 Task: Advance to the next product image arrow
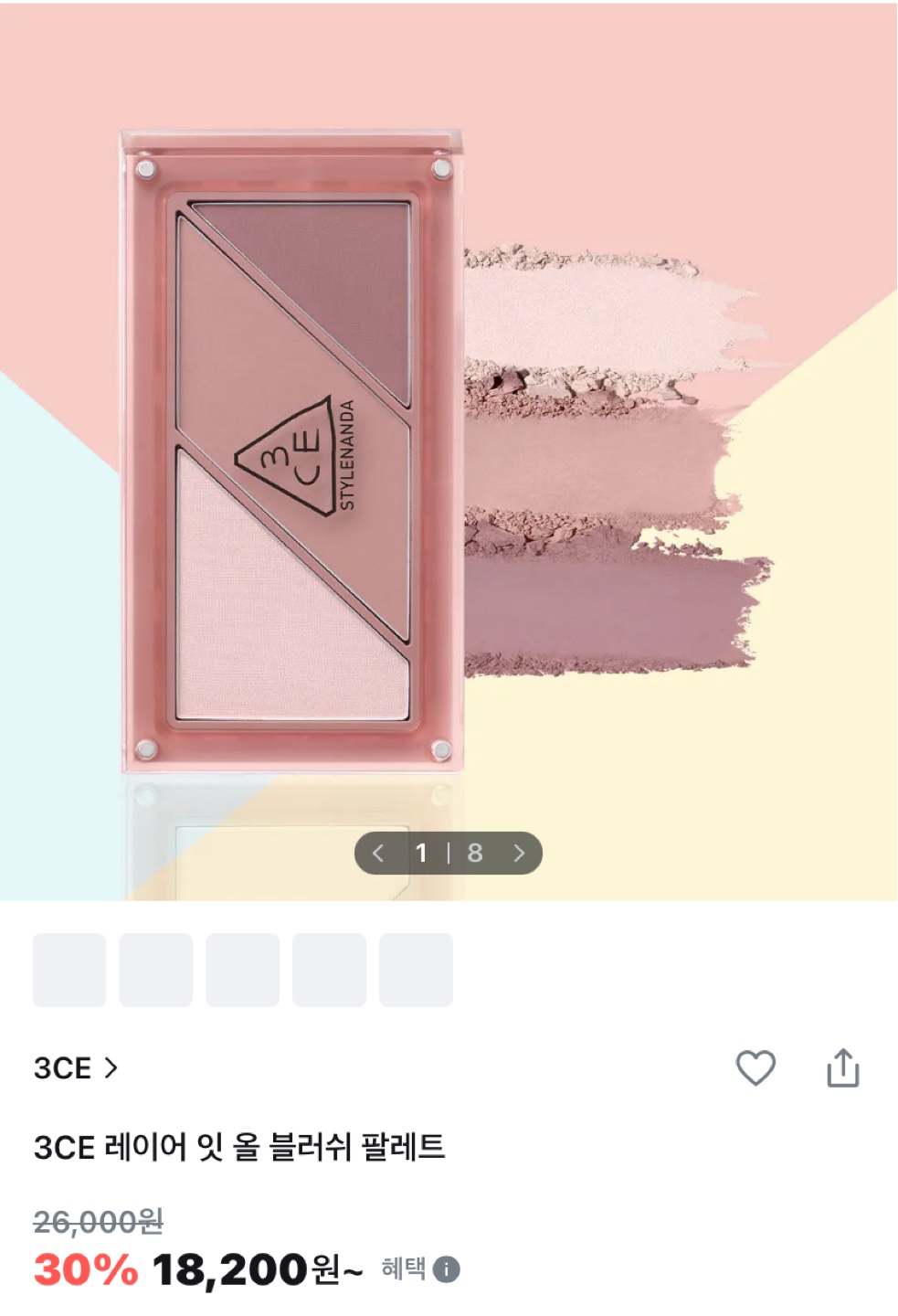tap(521, 853)
